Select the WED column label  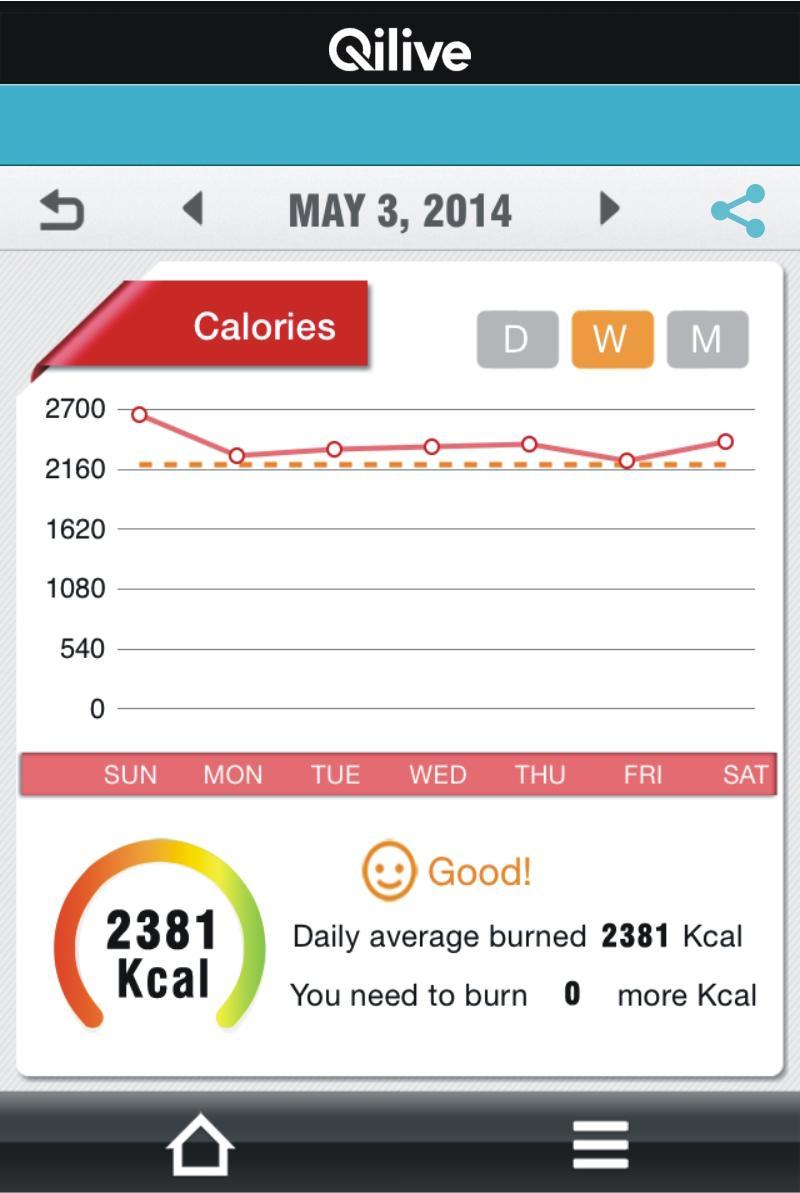[x=438, y=773]
